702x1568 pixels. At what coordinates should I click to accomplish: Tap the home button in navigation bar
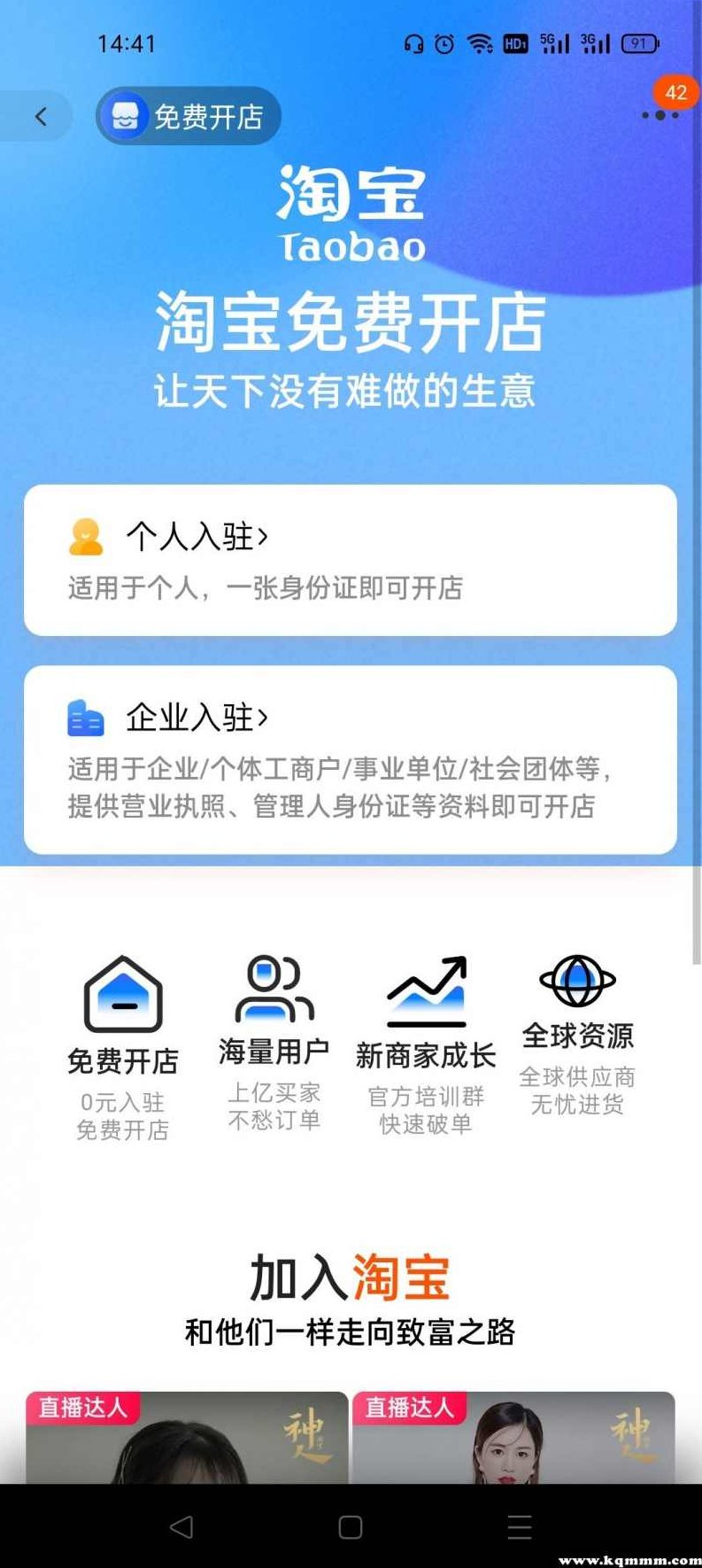pos(351,1526)
